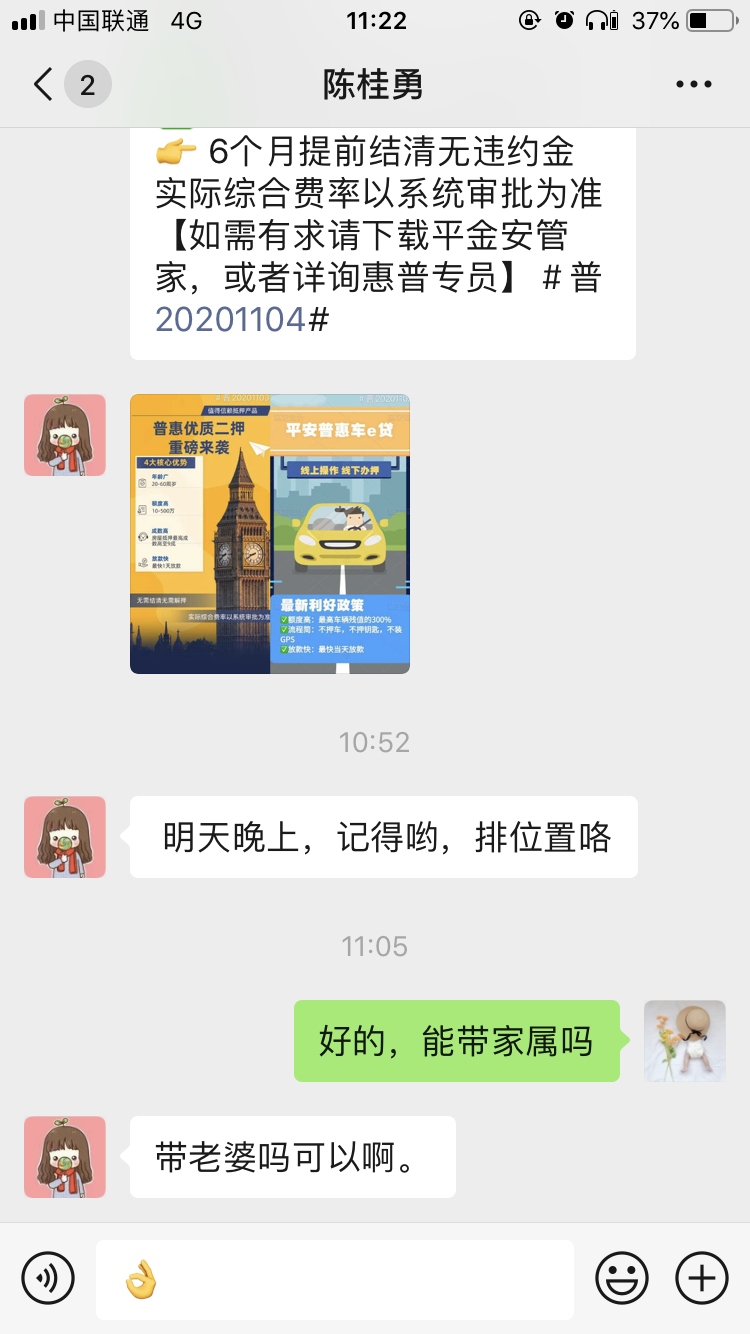Screen dimensions: 750x1334
Task: Open chat info via three-dot menu
Action: pos(693,85)
